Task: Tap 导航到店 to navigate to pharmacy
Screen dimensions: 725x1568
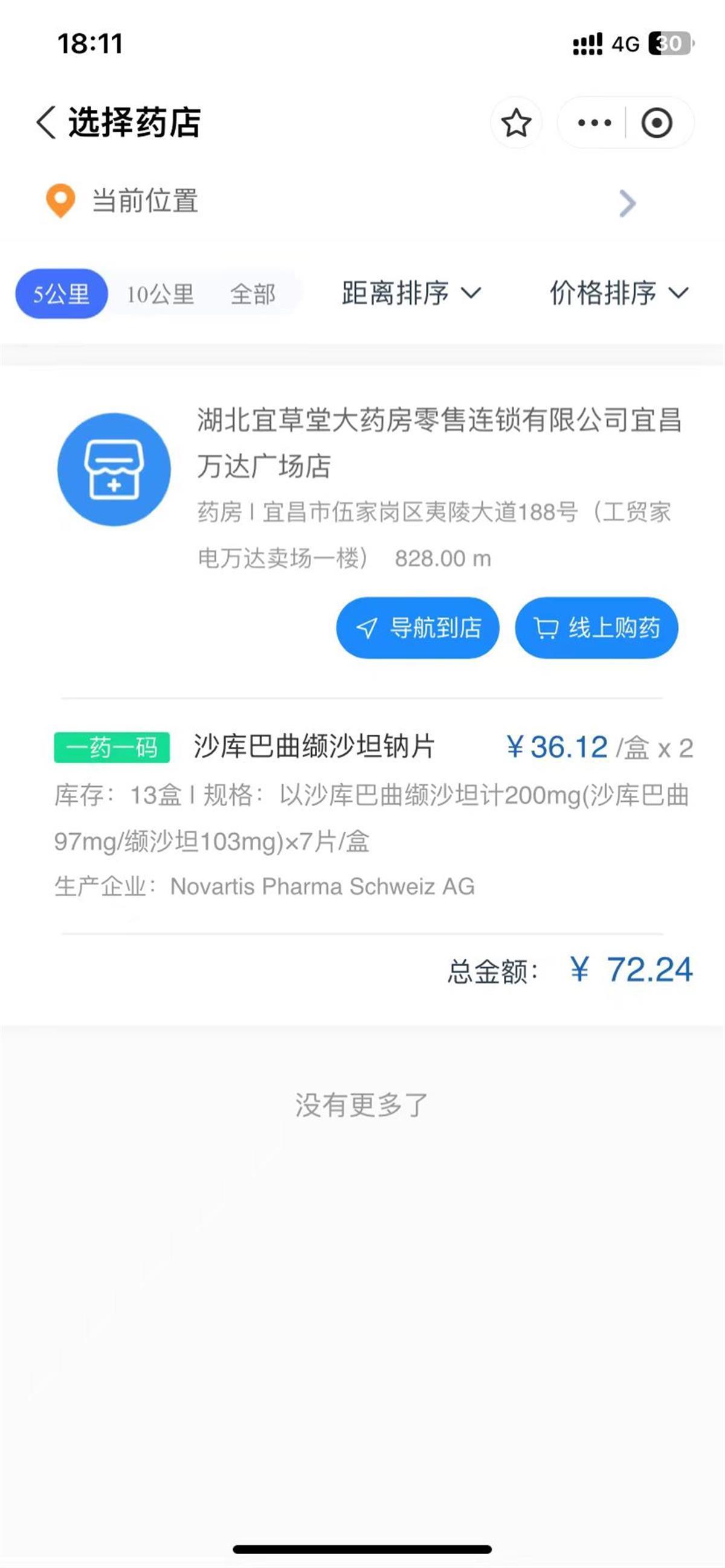Action: coord(418,627)
